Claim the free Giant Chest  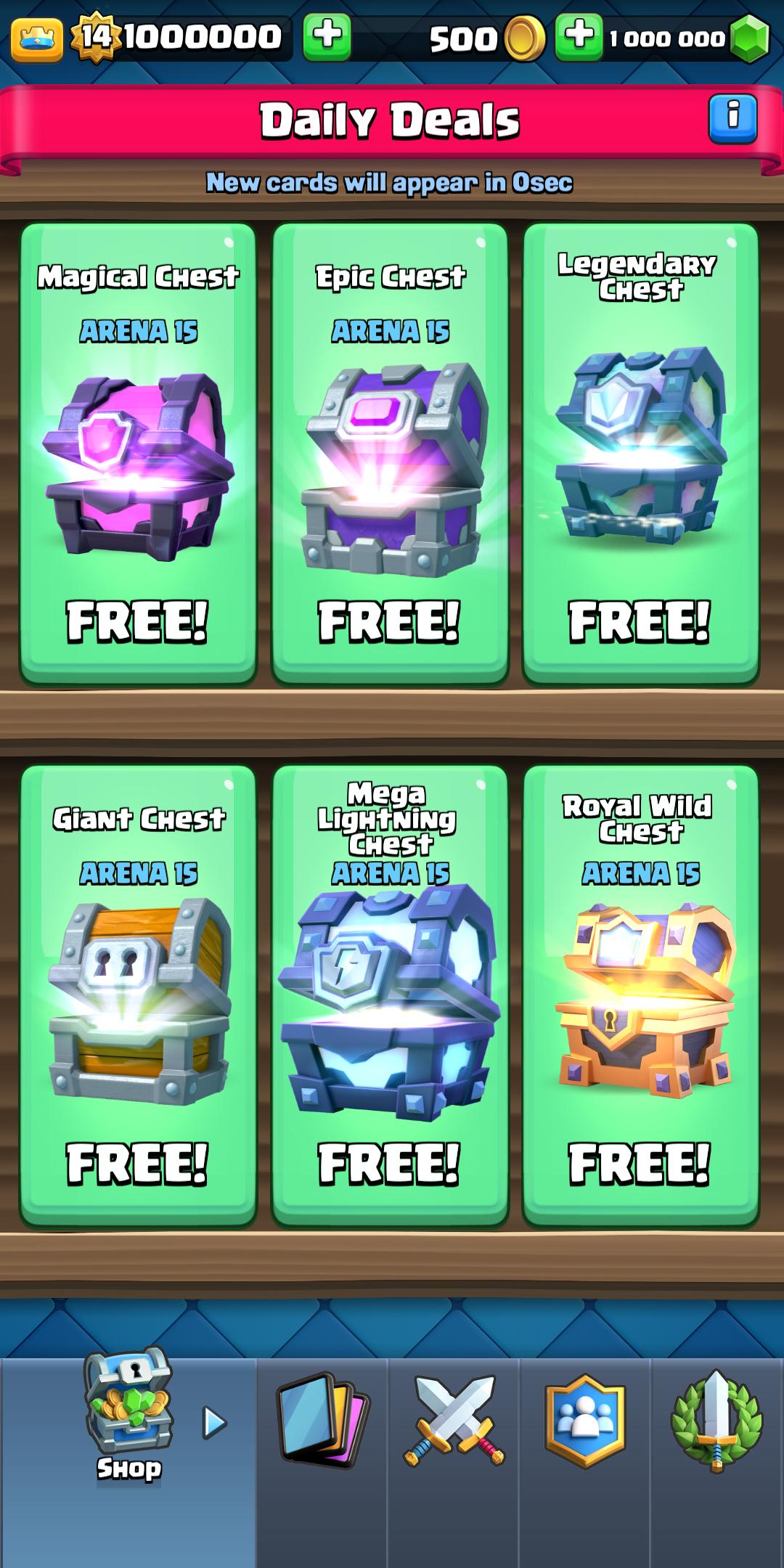pos(138,996)
